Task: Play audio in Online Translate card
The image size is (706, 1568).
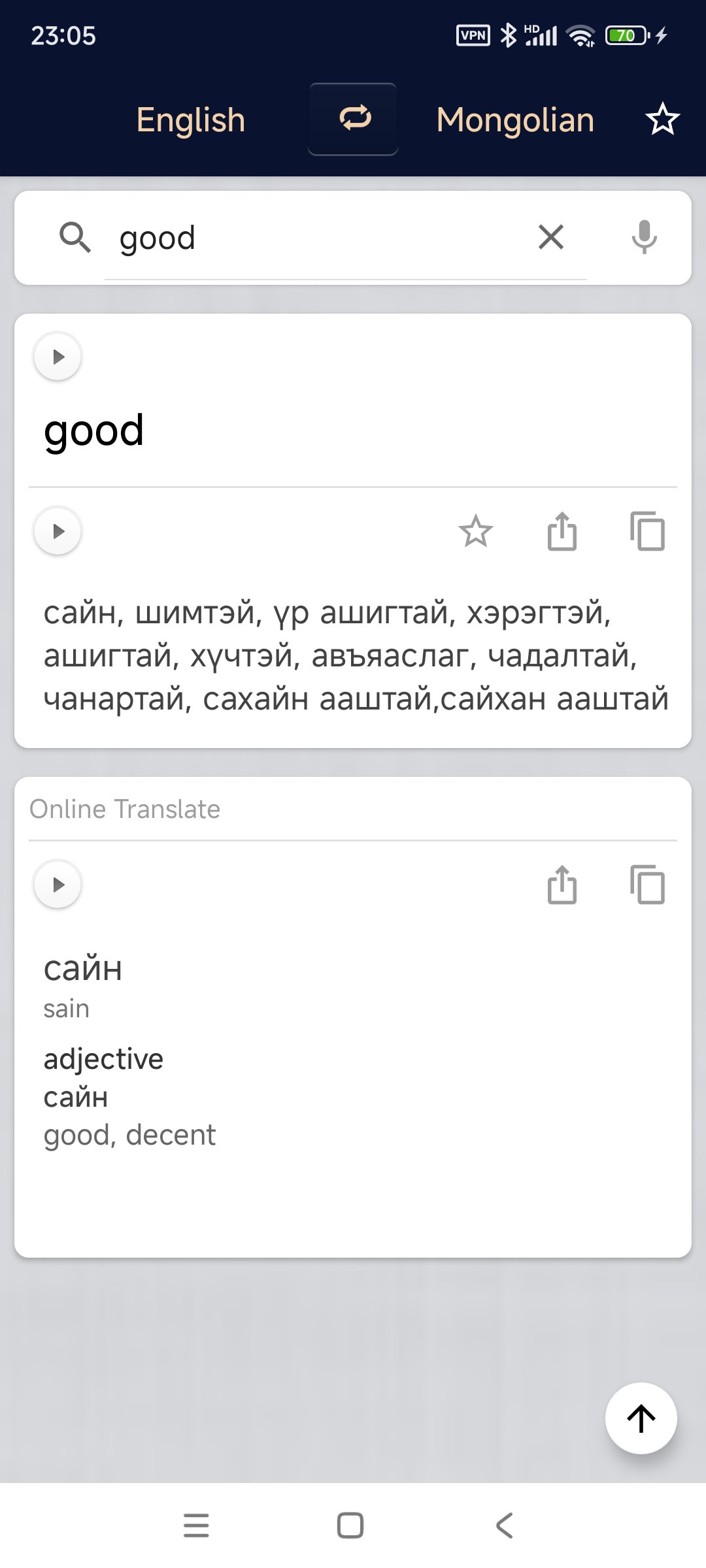Action: click(x=58, y=885)
